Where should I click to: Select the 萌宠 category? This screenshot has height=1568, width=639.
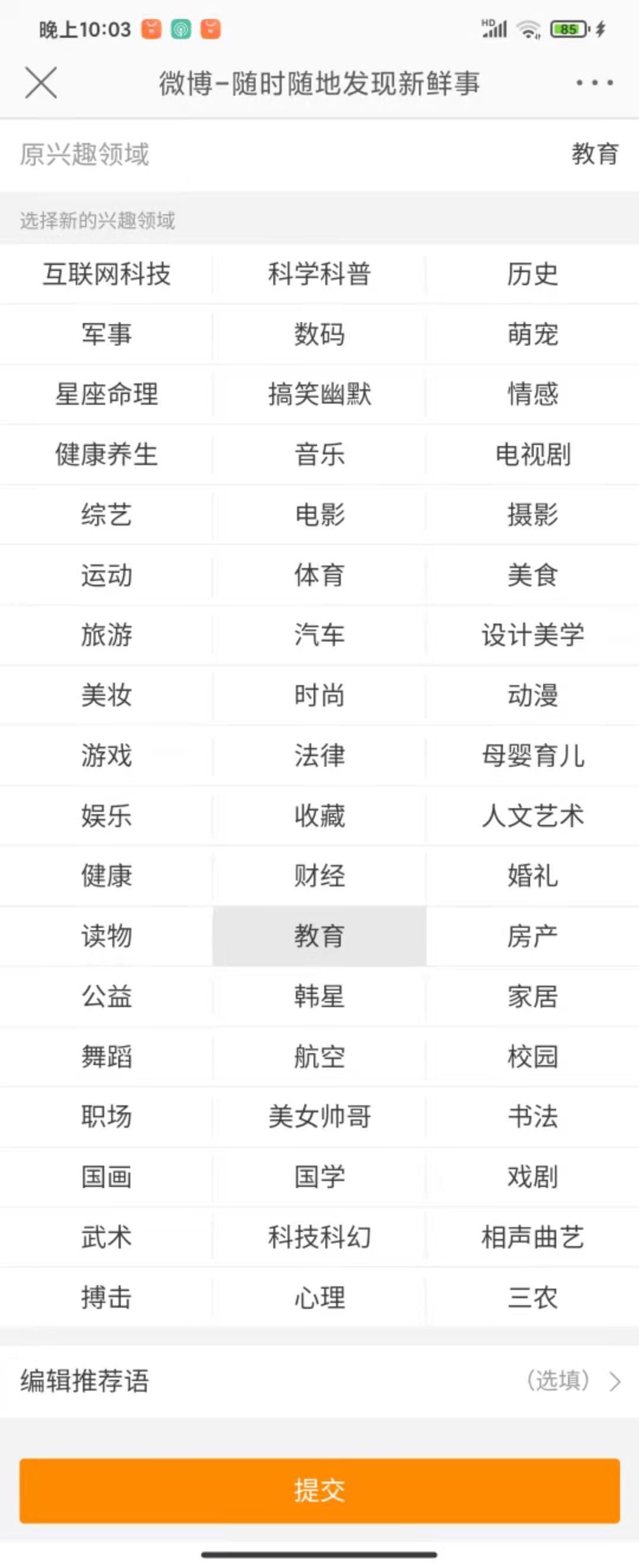532,334
